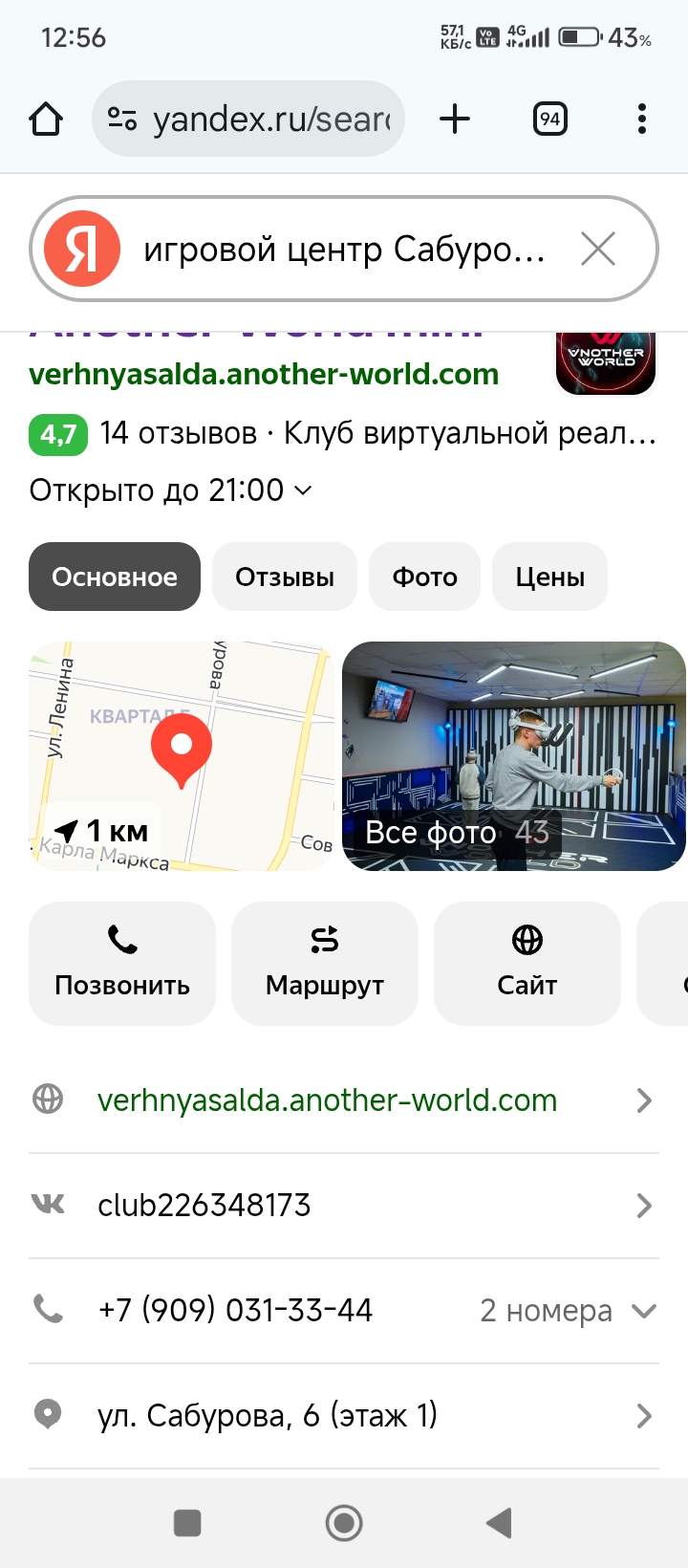Screen dimensions: 688x1568
Task: Go to the browser home page
Action: click(46, 120)
